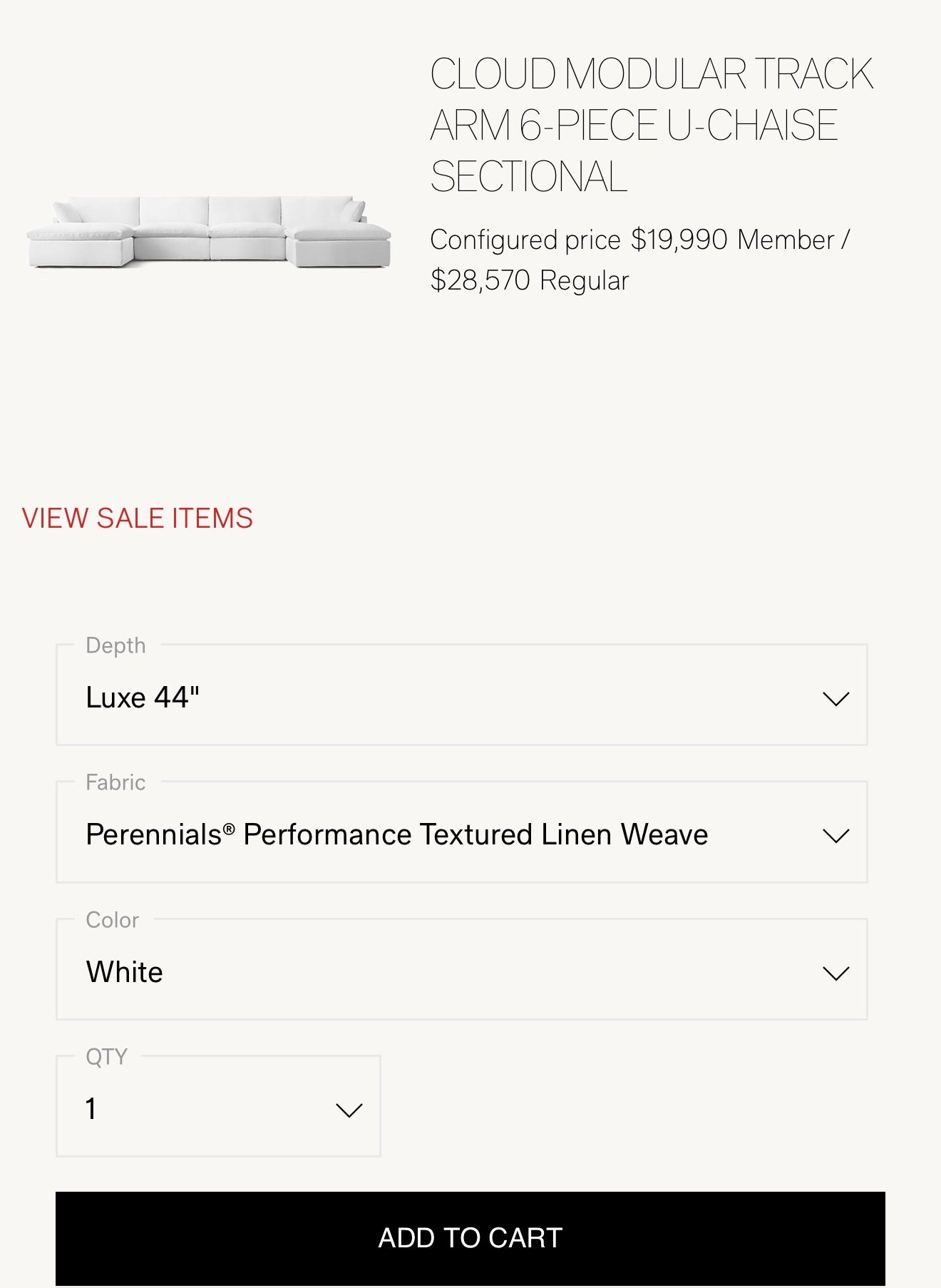Click the QTY dropdown chevron
Image resolution: width=941 pixels, height=1288 pixels.
click(x=347, y=1108)
